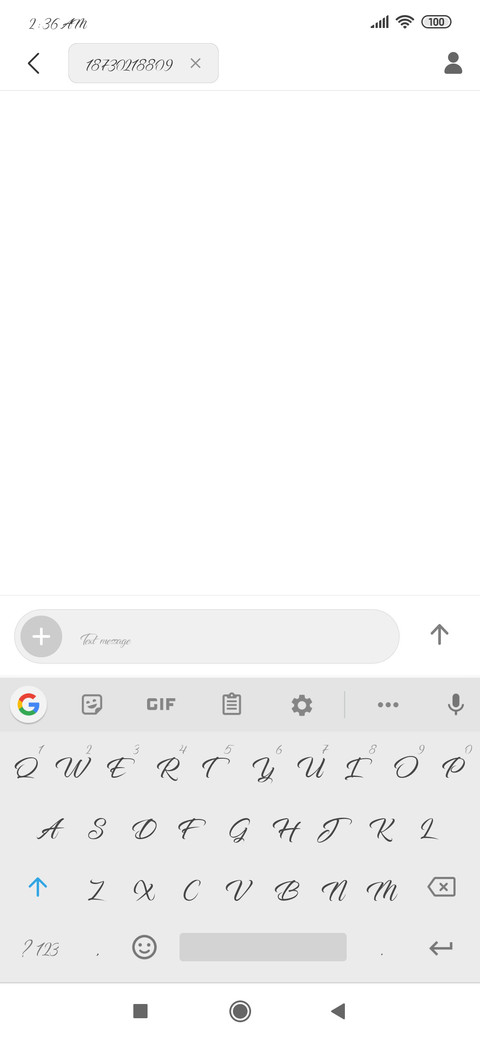
Task: Tap the space bar
Action: pyautogui.click(x=263, y=947)
